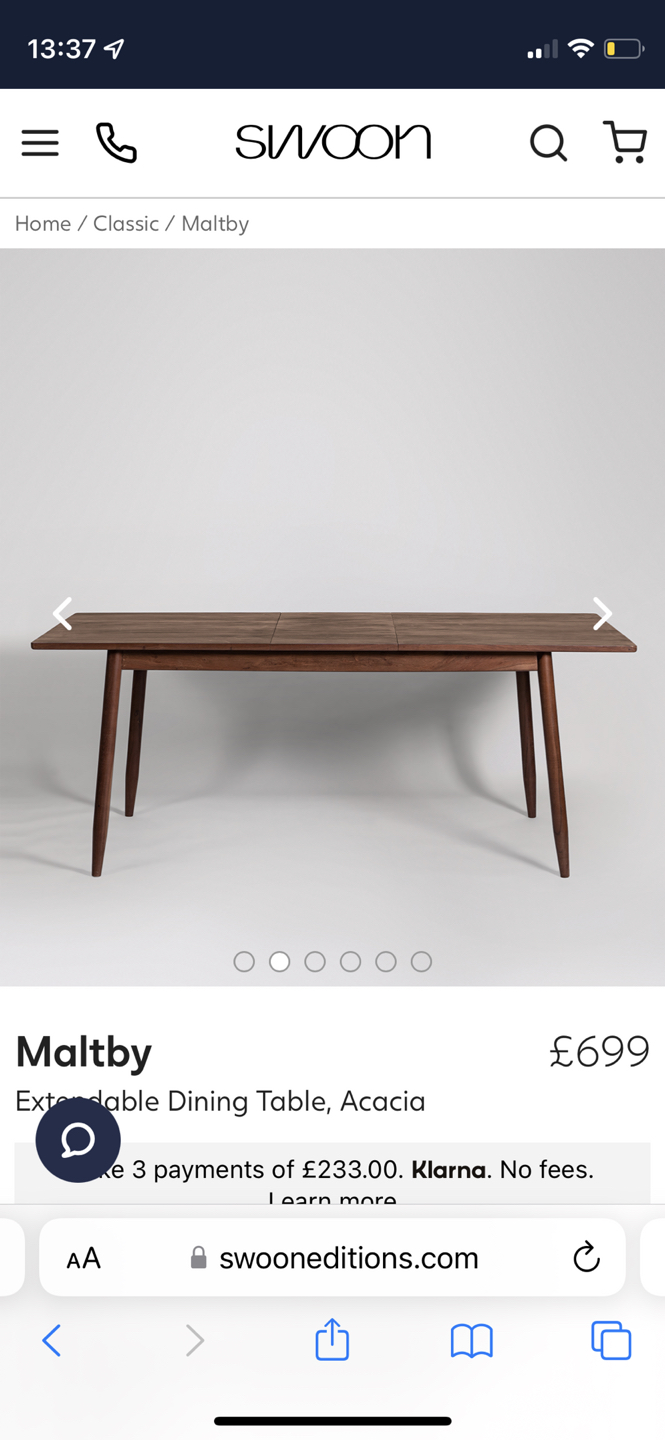Open the shopping cart

coord(625,142)
